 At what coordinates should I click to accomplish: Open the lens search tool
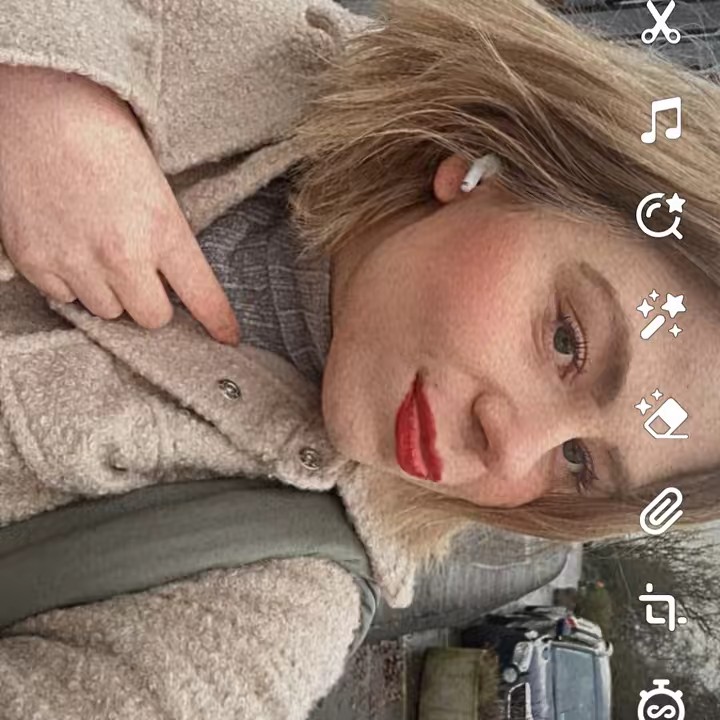661,215
